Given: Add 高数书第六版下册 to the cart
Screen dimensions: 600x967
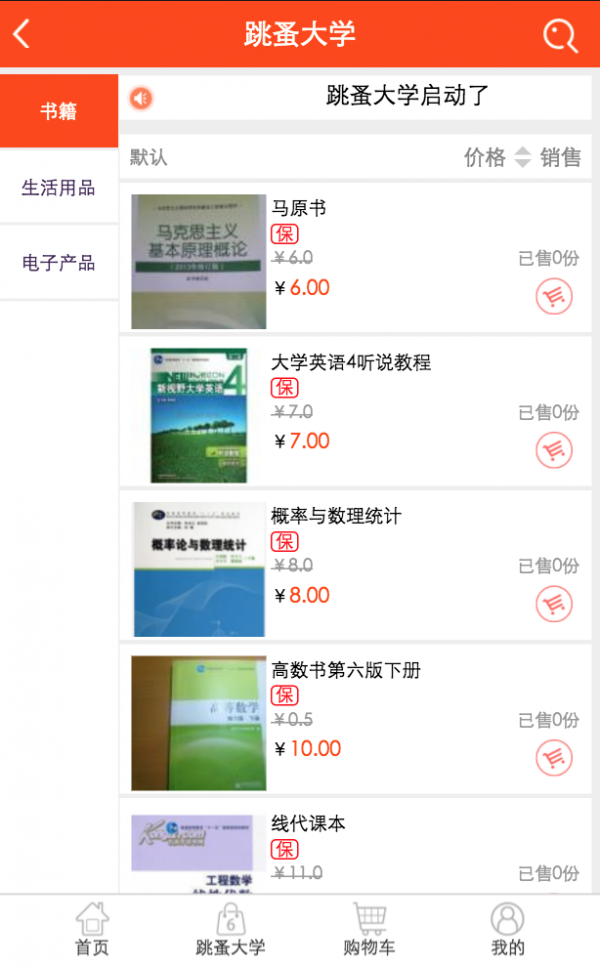Looking at the screenshot, I should pyautogui.click(x=554, y=758).
